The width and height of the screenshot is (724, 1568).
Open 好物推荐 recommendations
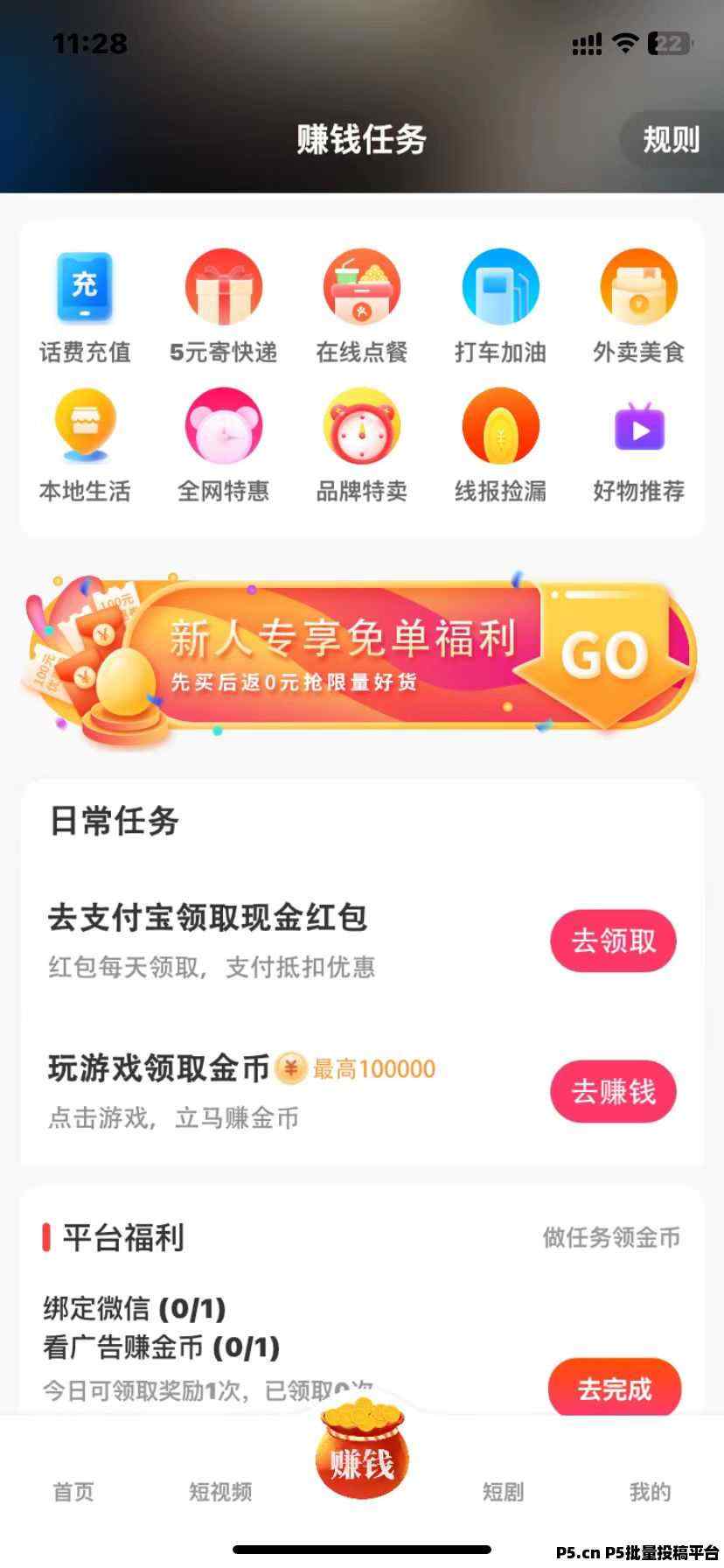(x=638, y=446)
